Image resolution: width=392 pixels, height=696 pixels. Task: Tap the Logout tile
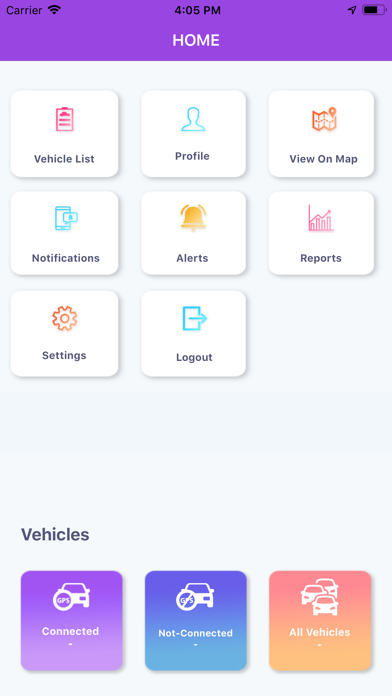tap(194, 334)
